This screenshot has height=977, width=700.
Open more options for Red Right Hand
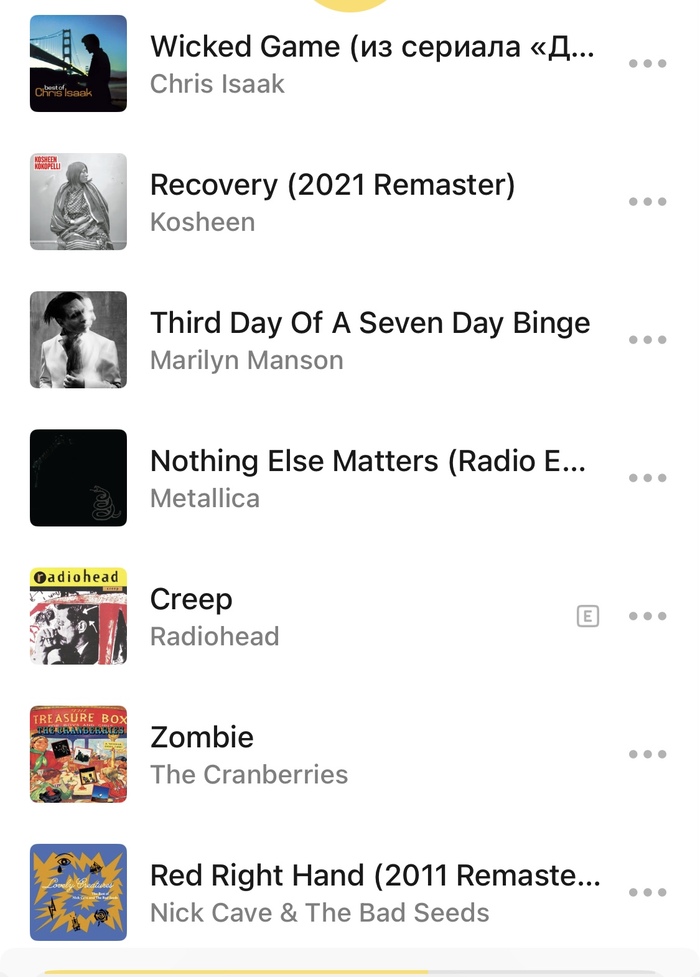[647, 892]
